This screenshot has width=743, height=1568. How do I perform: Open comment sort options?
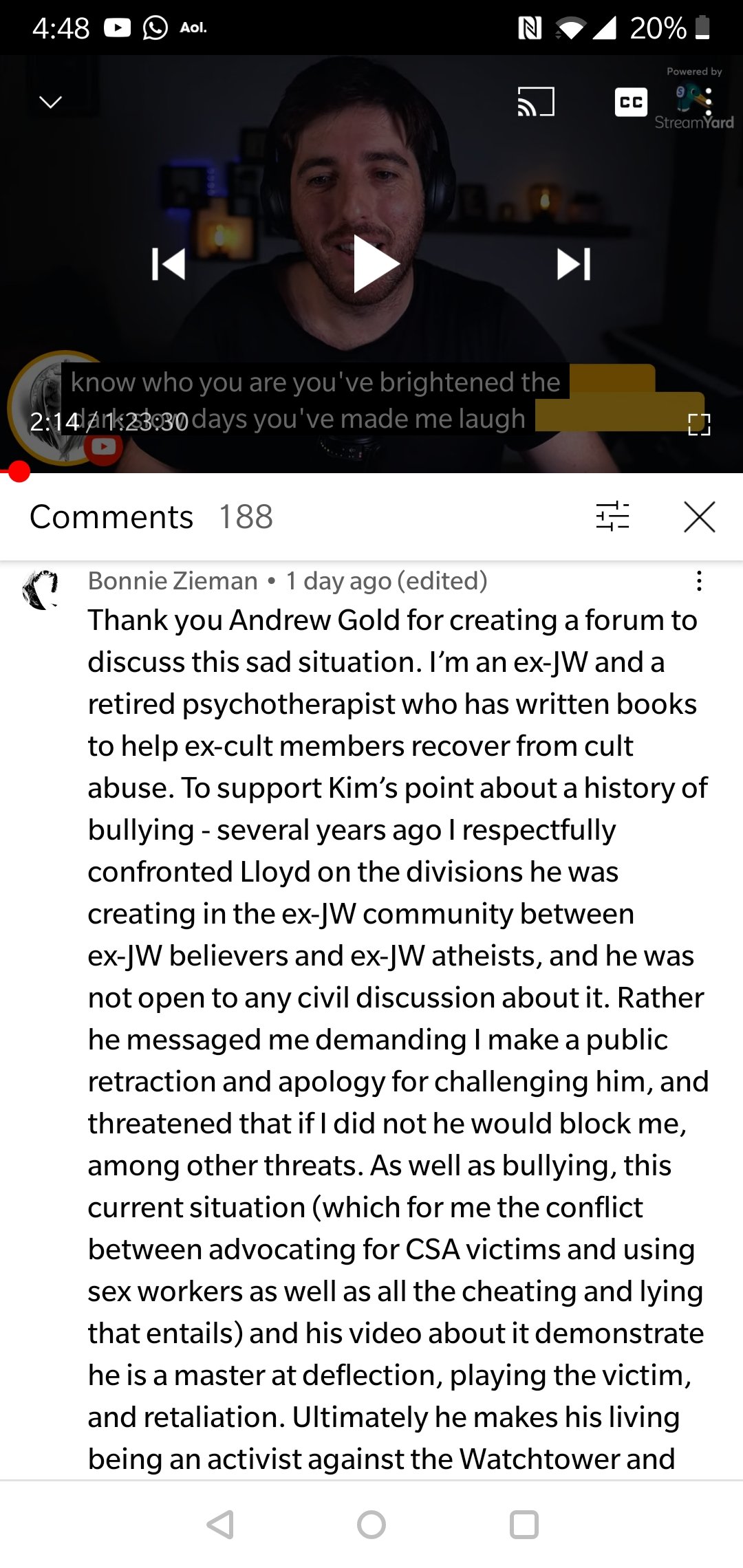tap(612, 516)
